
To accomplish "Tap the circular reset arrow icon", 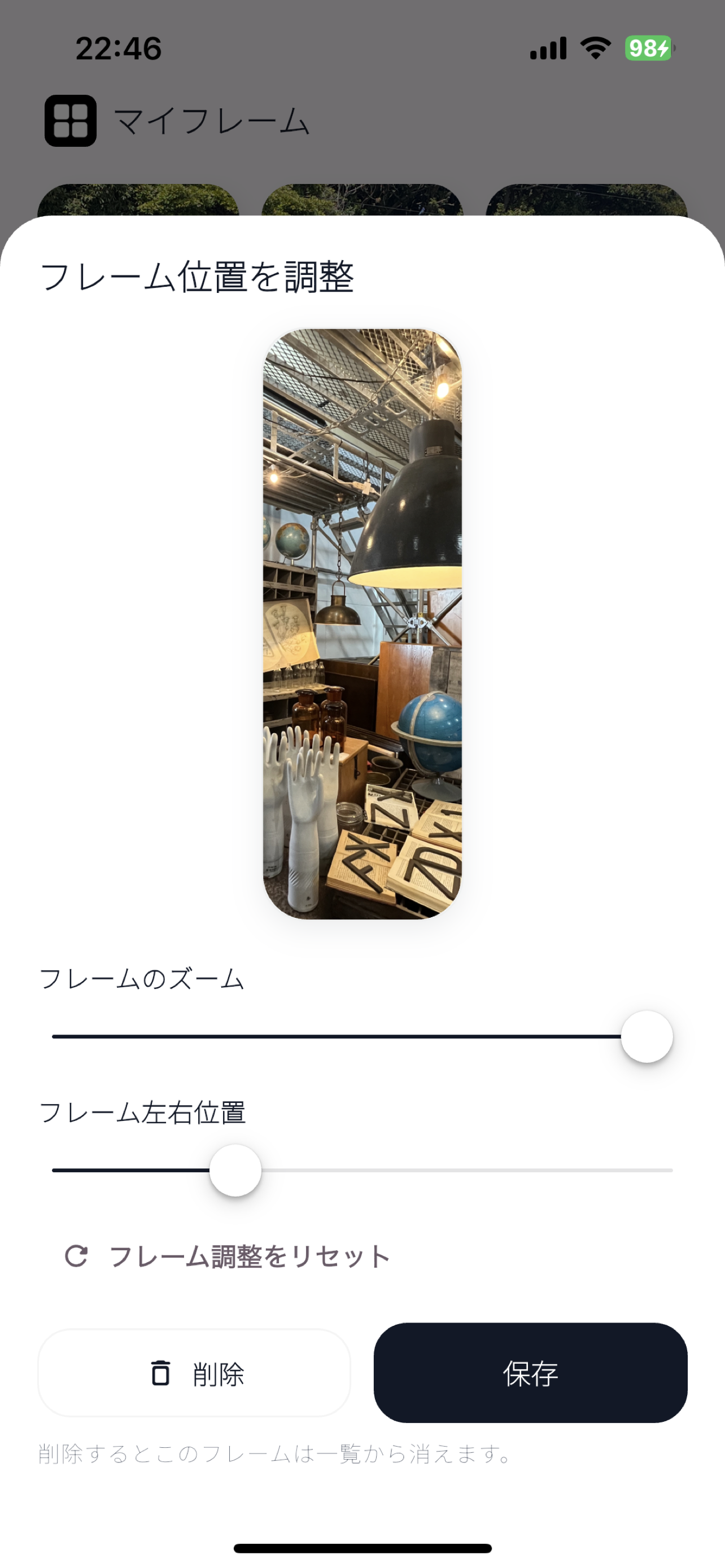I will (76, 1254).
